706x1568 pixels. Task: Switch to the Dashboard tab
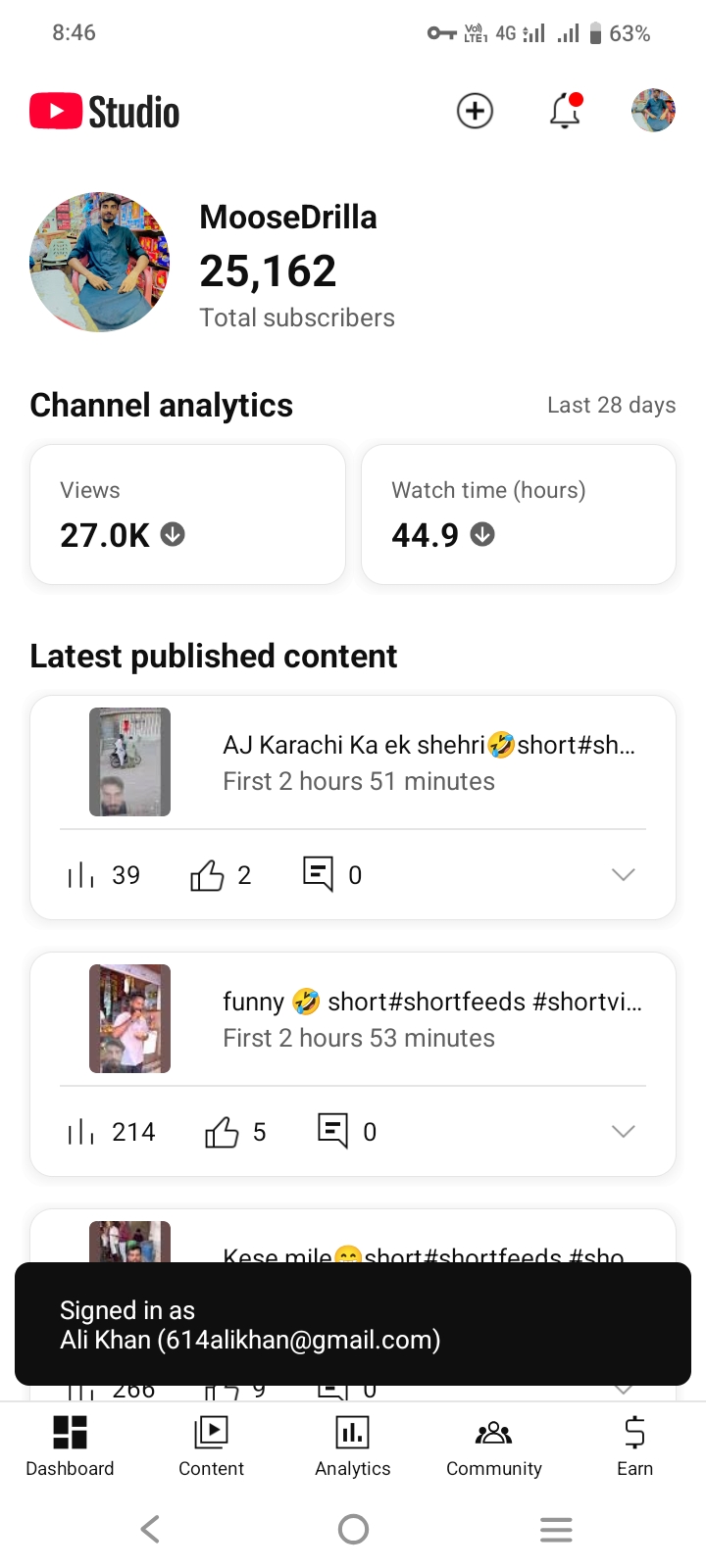click(x=70, y=1445)
